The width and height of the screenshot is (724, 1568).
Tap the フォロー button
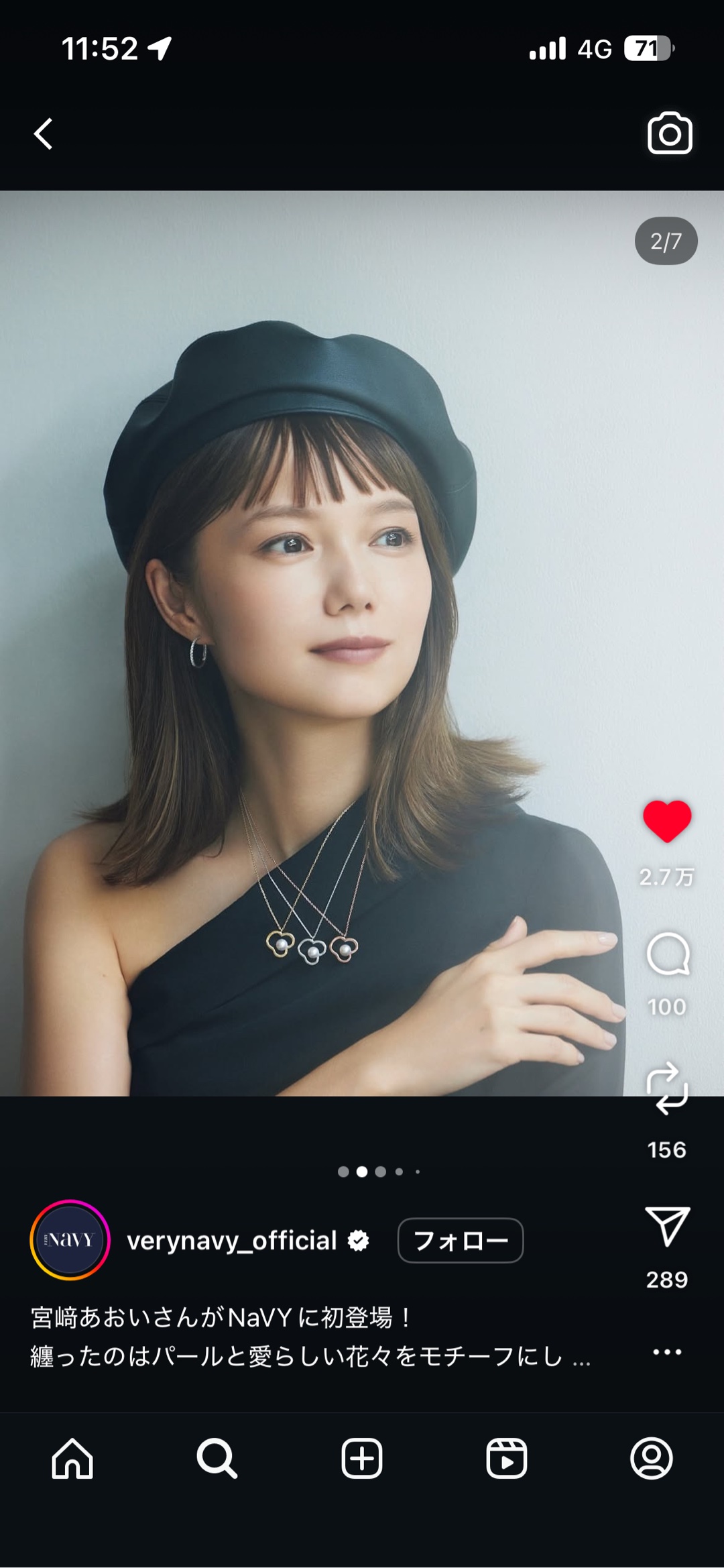(x=460, y=1241)
